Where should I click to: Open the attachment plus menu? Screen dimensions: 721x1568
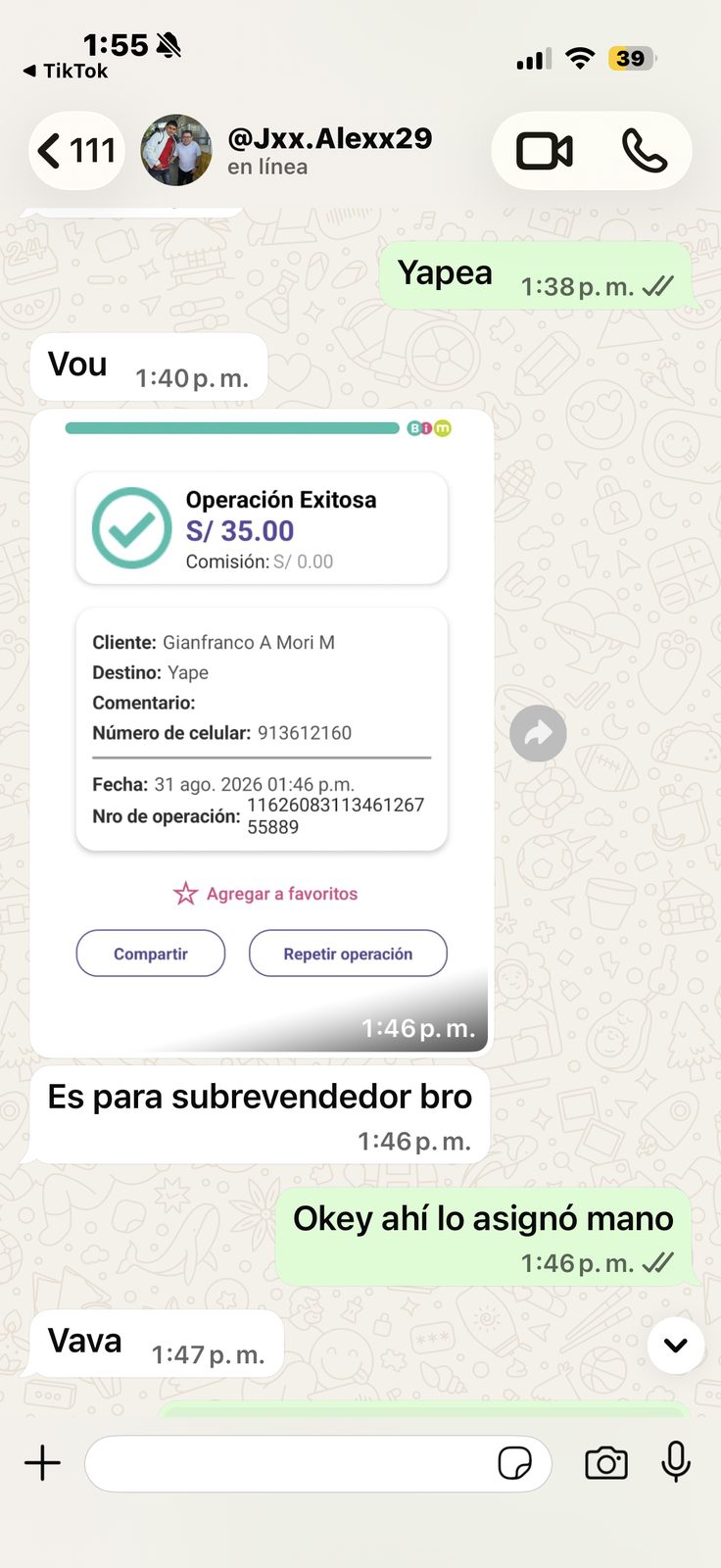click(x=42, y=1463)
